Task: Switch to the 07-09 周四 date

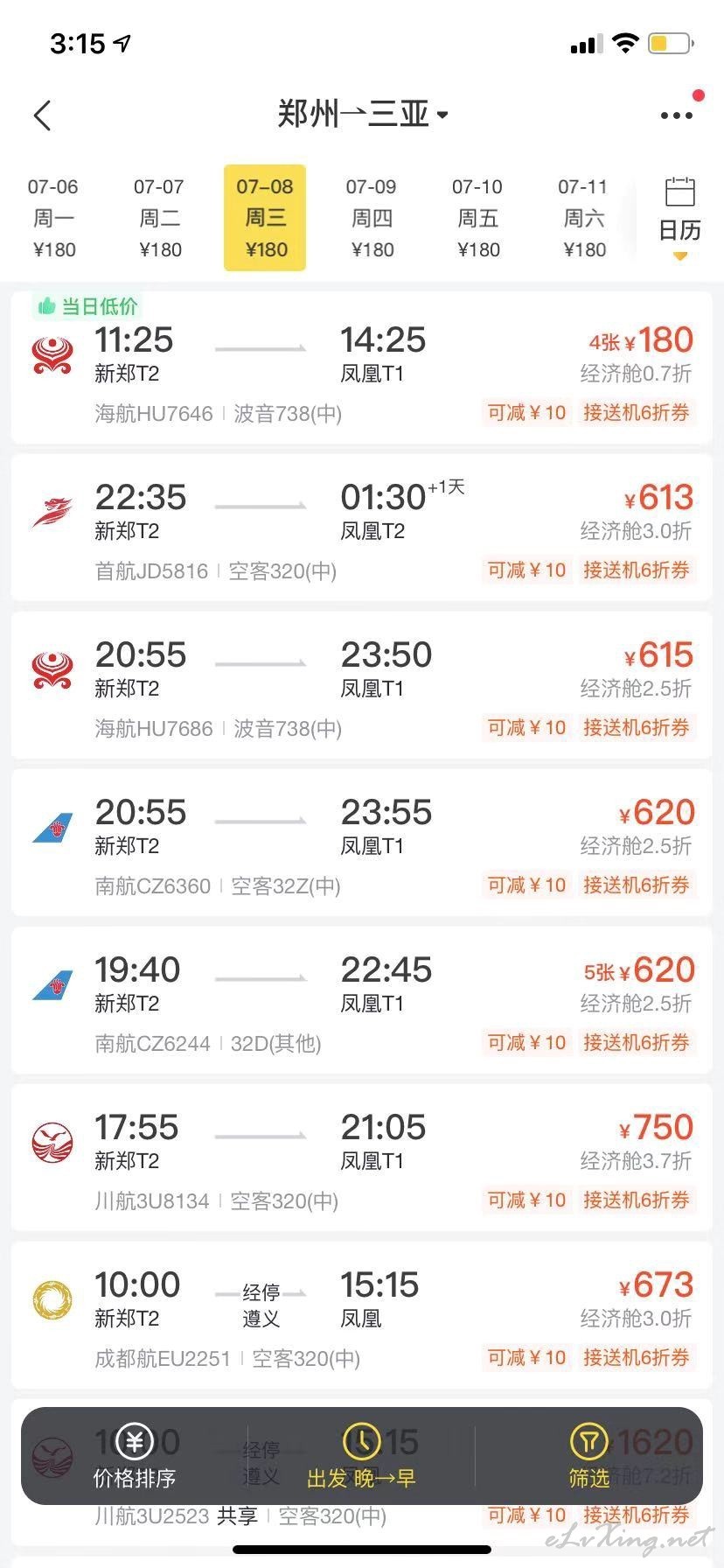Action: click(372, 218)
